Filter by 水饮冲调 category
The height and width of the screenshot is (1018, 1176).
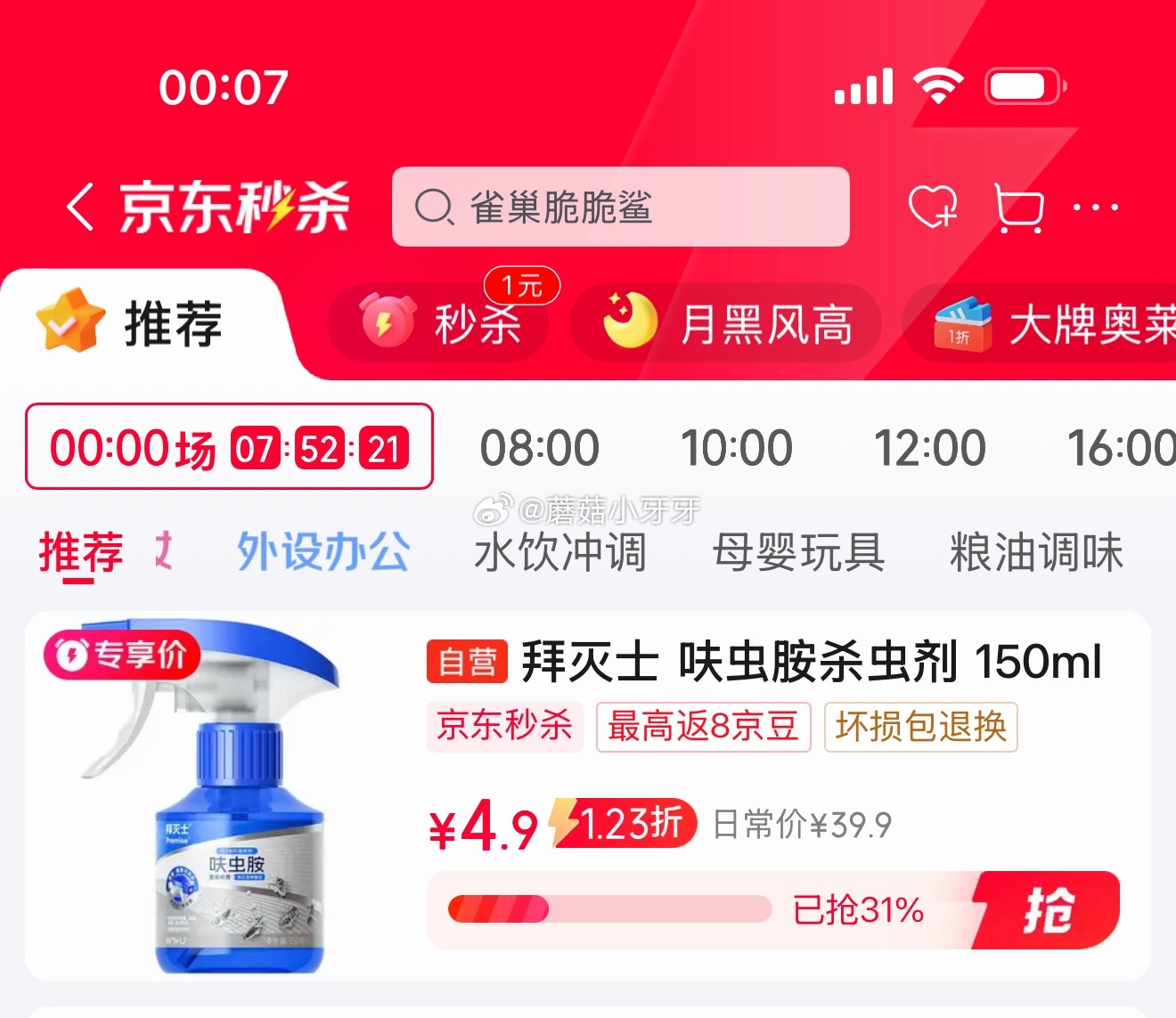click(x=560, y=552)
